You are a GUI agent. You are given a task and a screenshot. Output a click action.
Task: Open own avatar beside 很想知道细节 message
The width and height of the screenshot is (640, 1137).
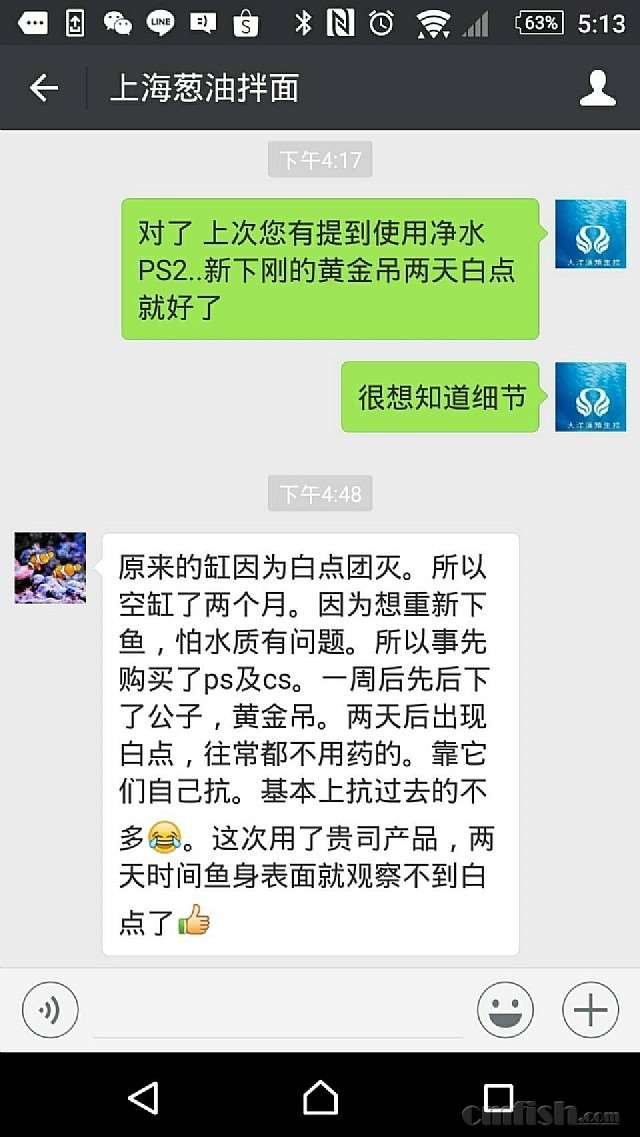[590, 397]
